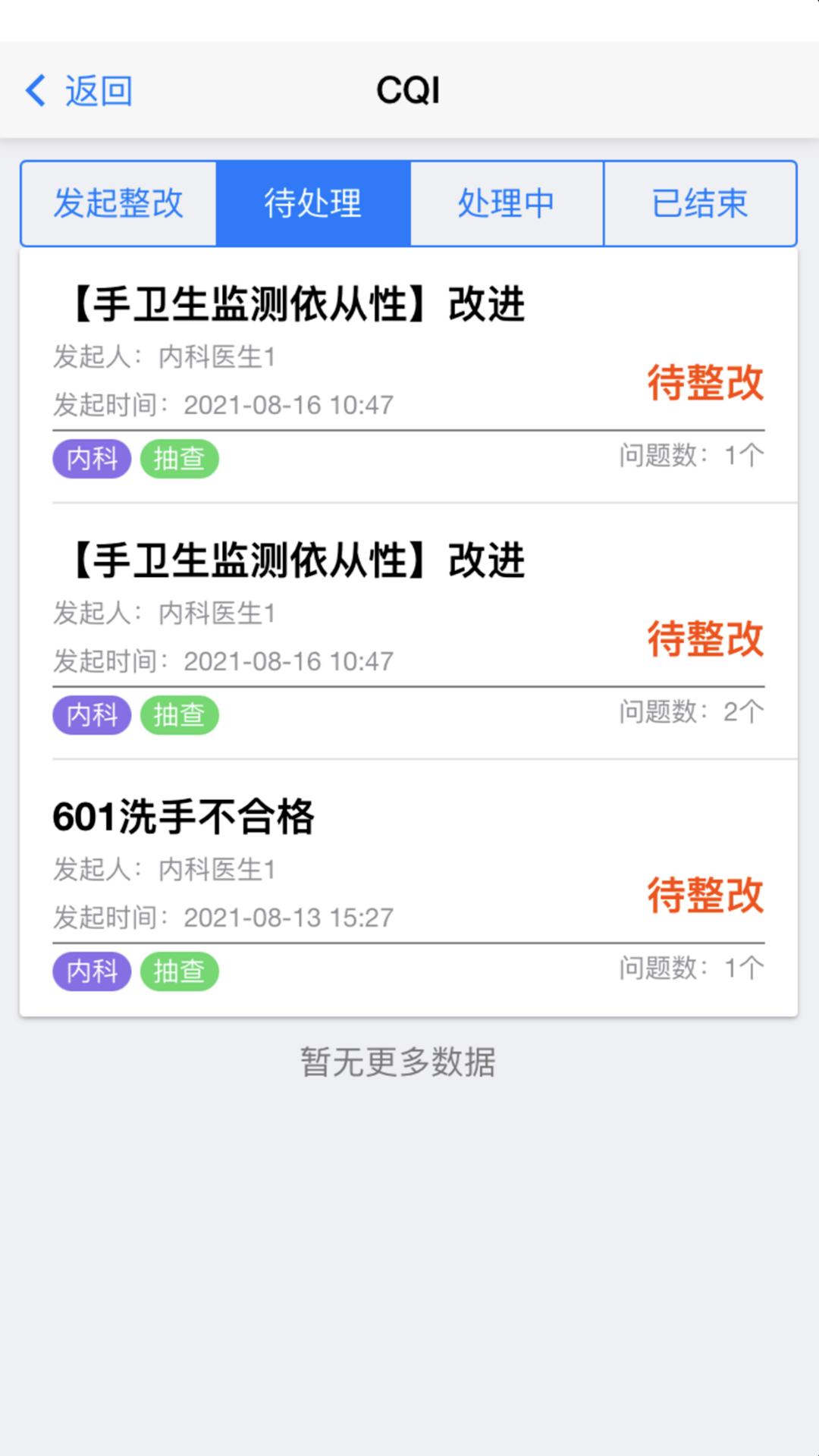The image size is (819, 1456).
Task: Tap the 内科 purple department tag on first item
Action: click(91, 459)
